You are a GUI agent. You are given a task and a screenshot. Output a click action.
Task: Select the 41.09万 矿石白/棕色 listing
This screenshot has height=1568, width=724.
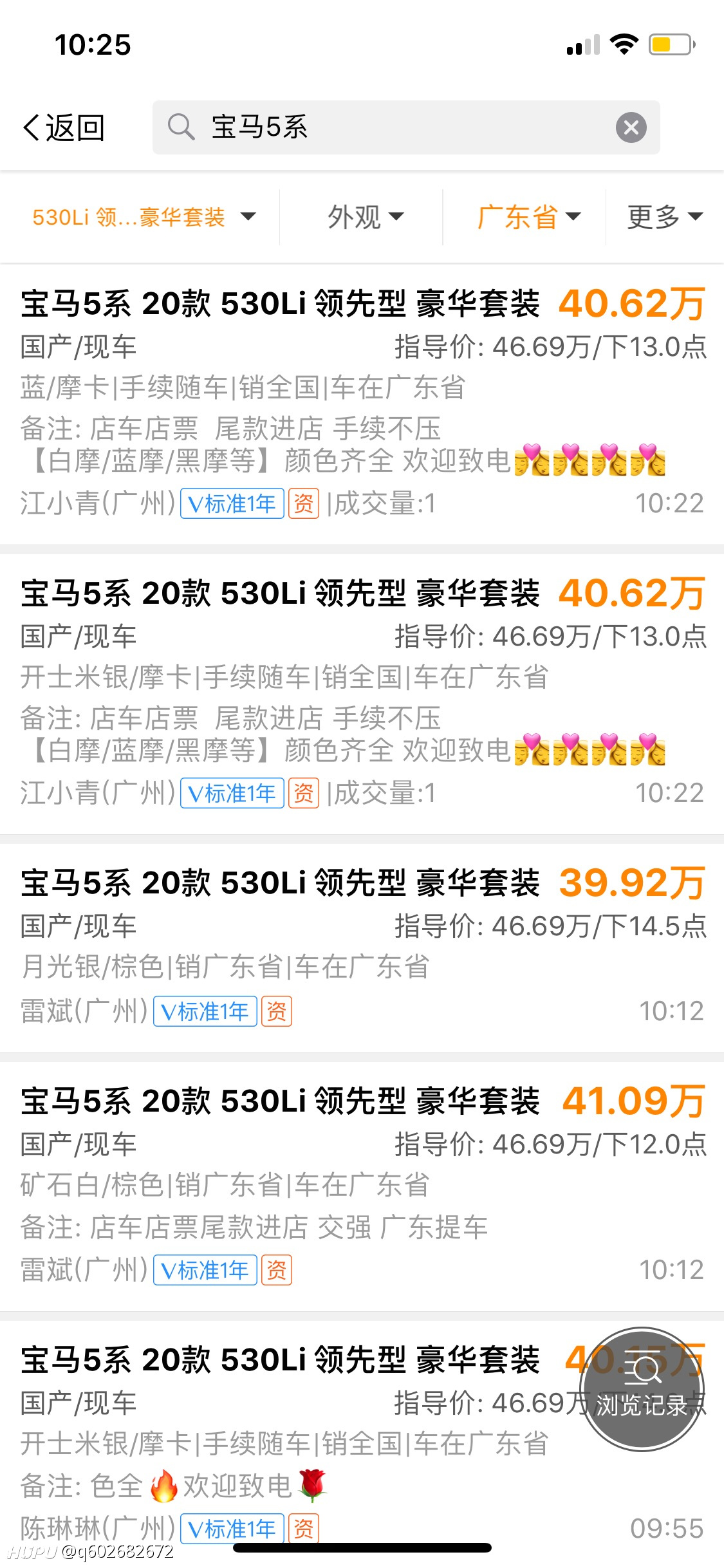pyautogui.click(x=362, y=1186)
